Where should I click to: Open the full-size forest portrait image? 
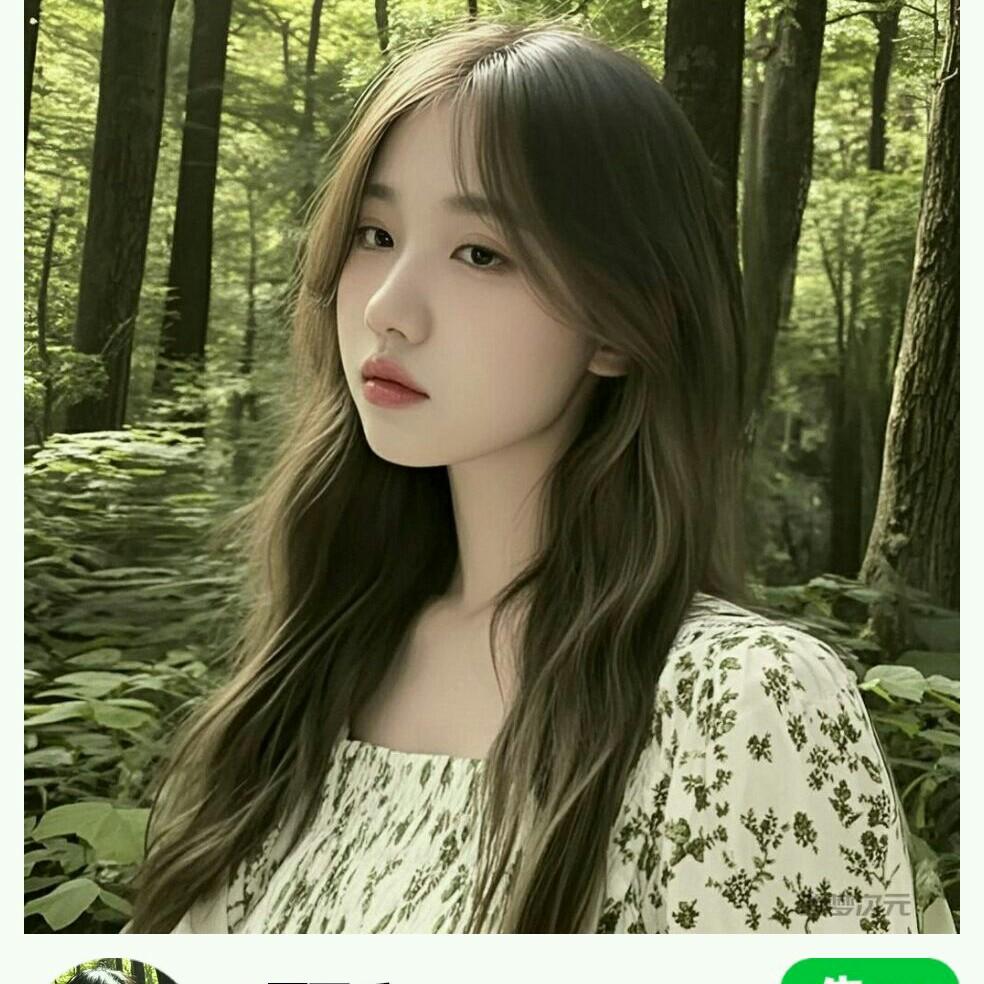(491, 466)
